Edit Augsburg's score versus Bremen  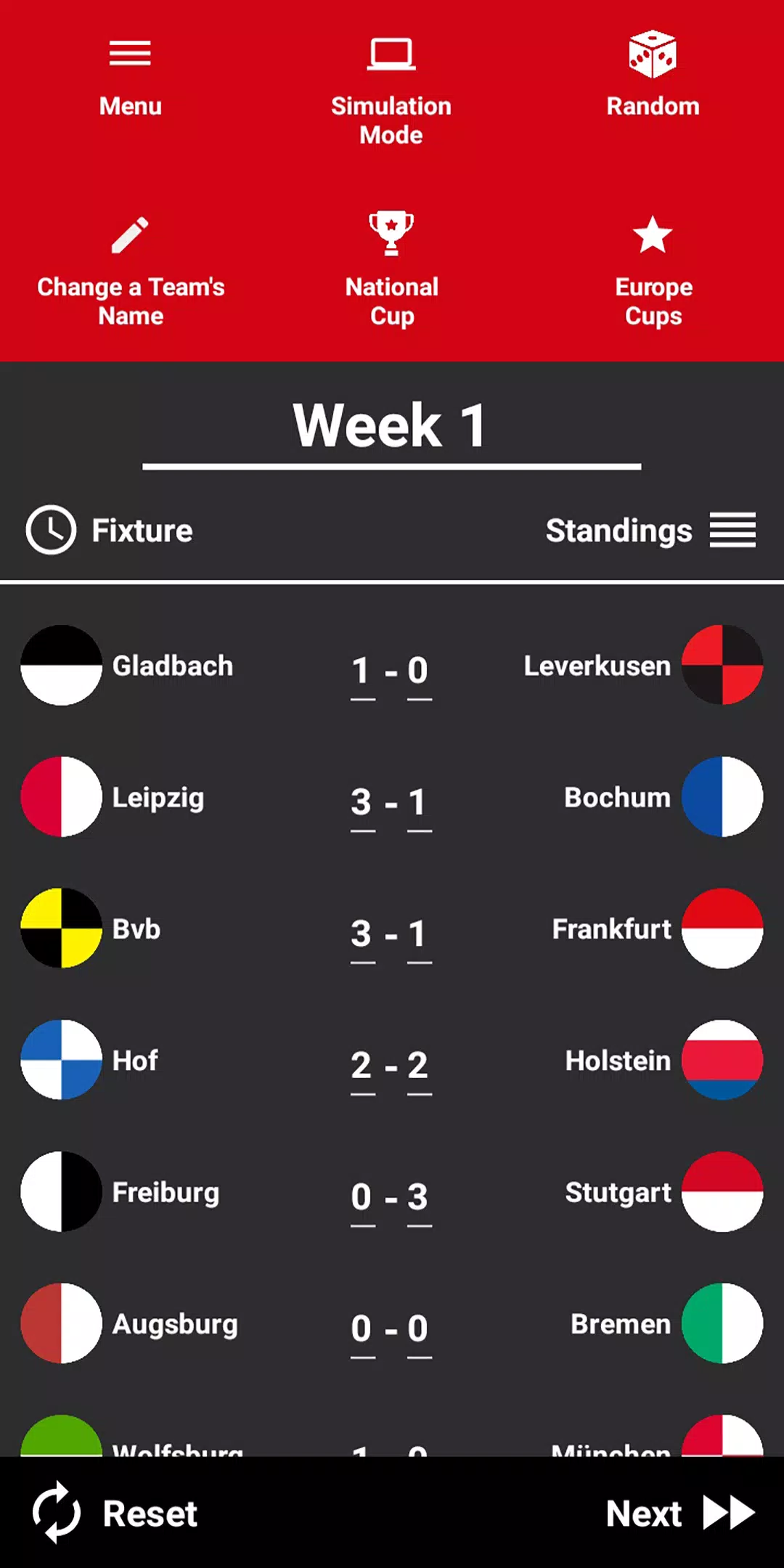point(362,1328)
